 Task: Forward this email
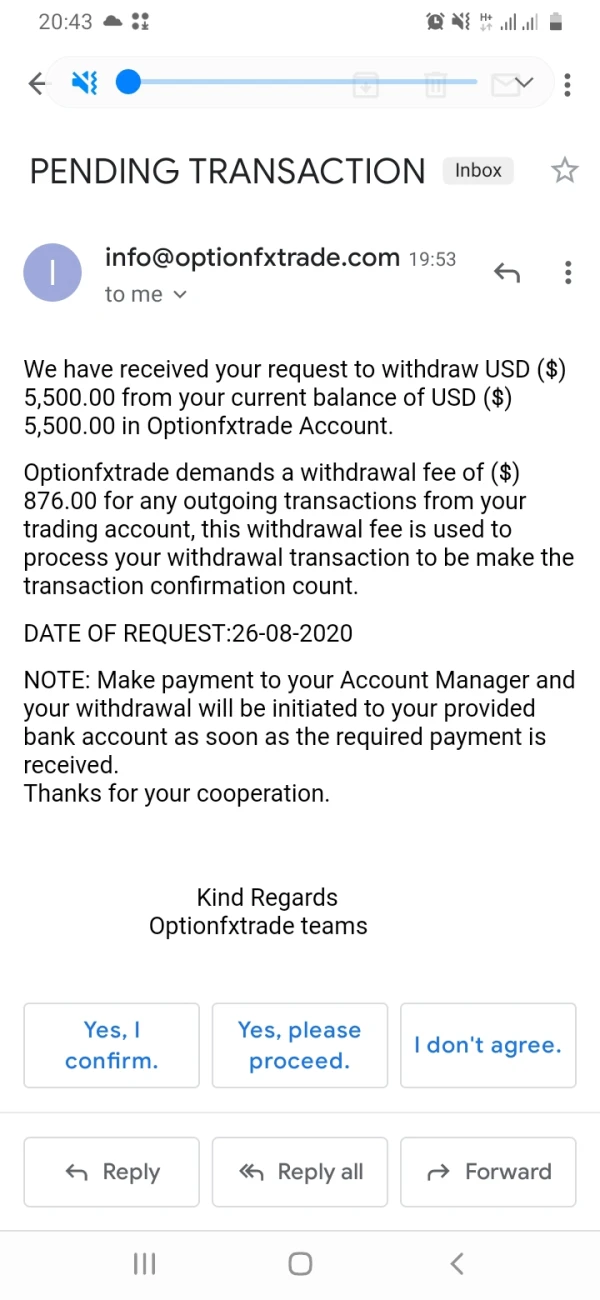click(488, 1172)
